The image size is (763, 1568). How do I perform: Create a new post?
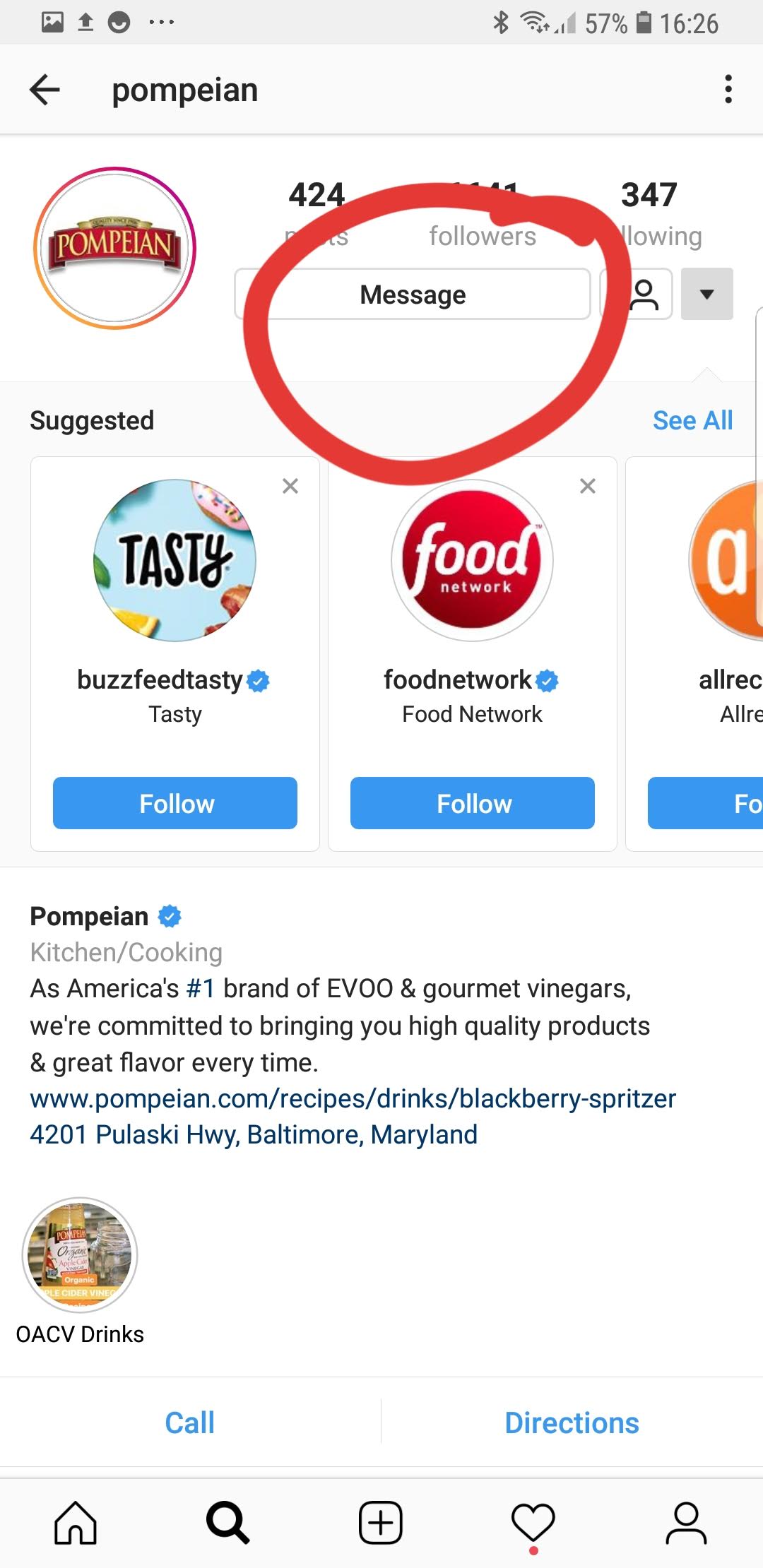tap(381, 1523)
